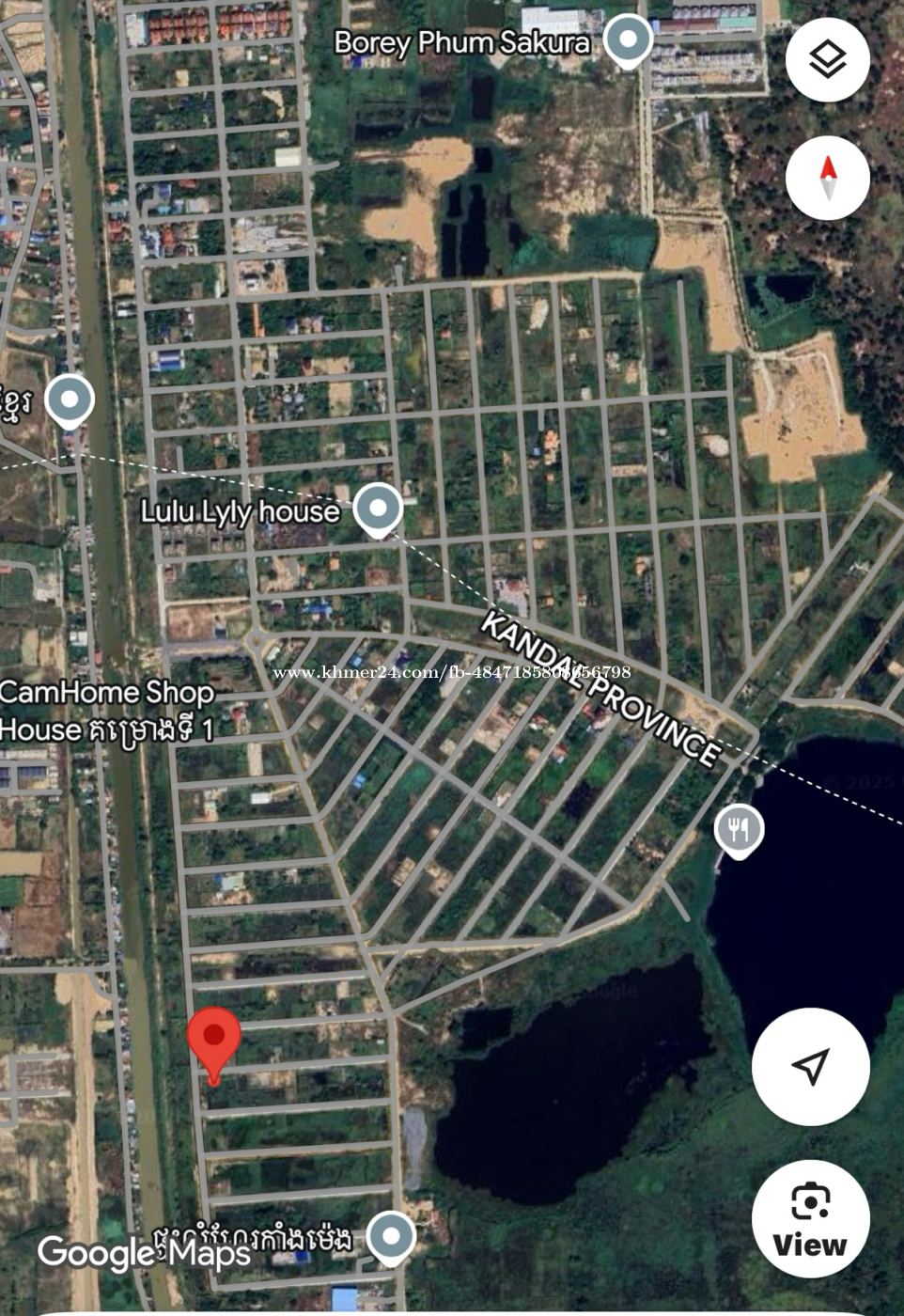The image size is (904, 1316).
Task: Select the Borey Phum Sakura place pin
Action: click(x=628, y=40)
